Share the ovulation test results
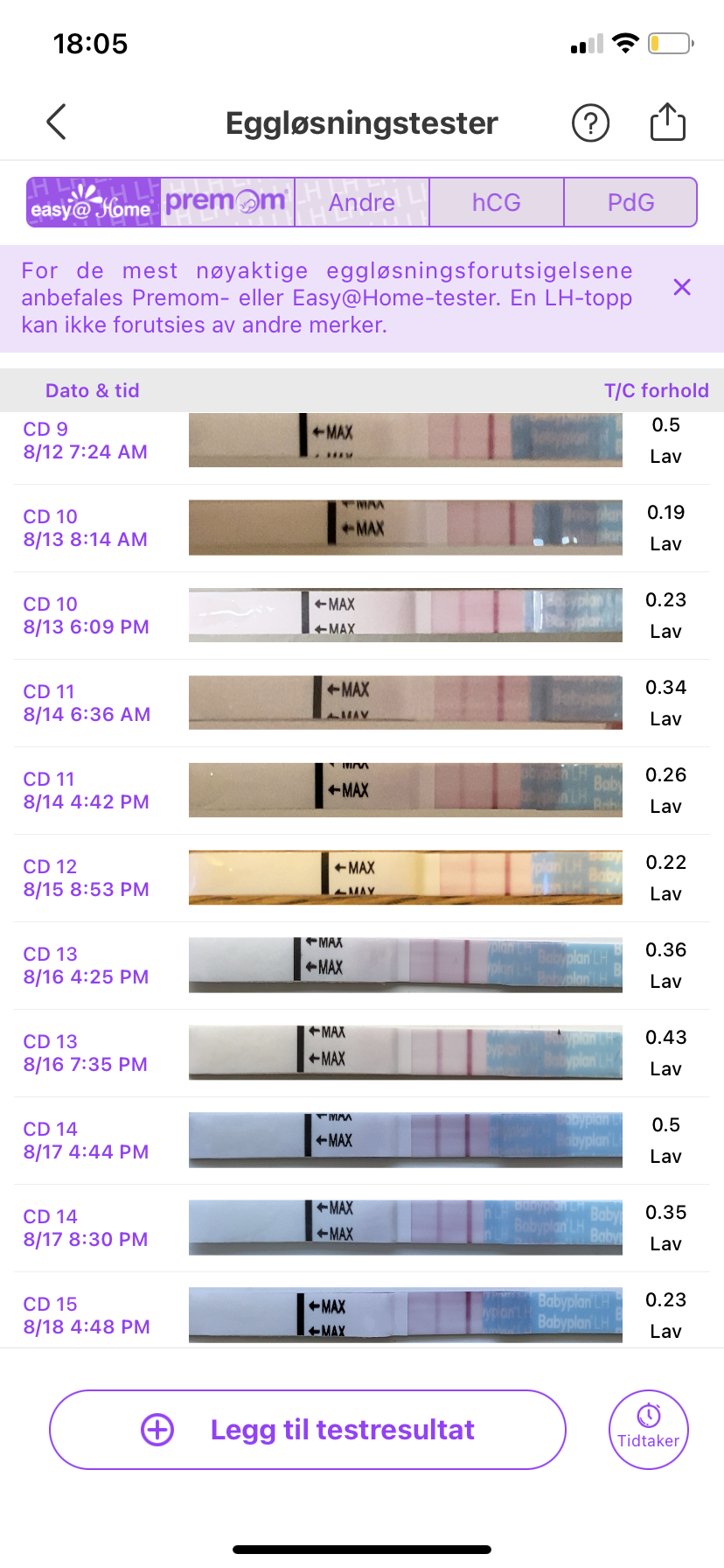 [667, 122]
